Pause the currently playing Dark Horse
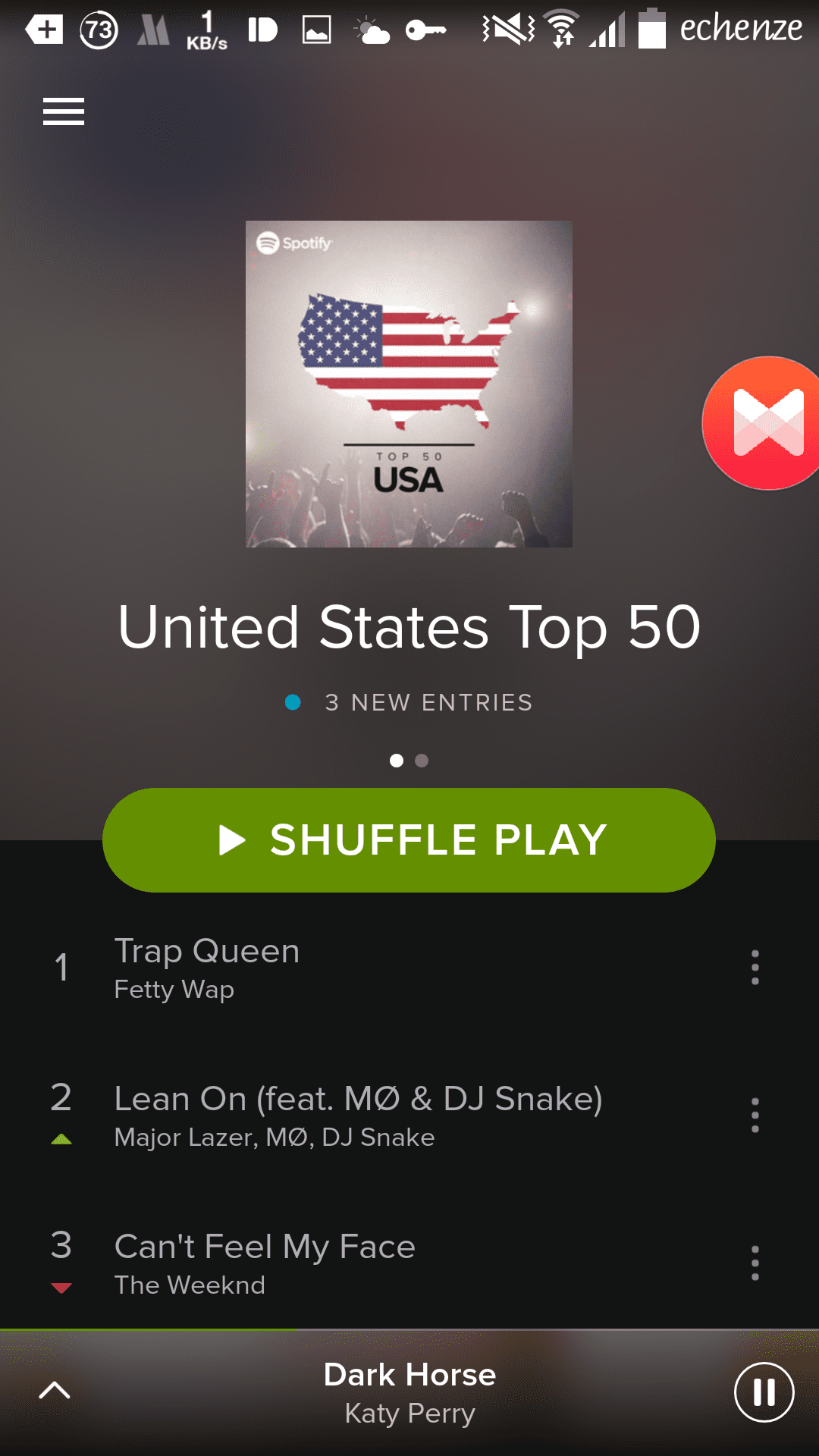The width and height of the screenshot is (819, 1456). click(764, 1392)
